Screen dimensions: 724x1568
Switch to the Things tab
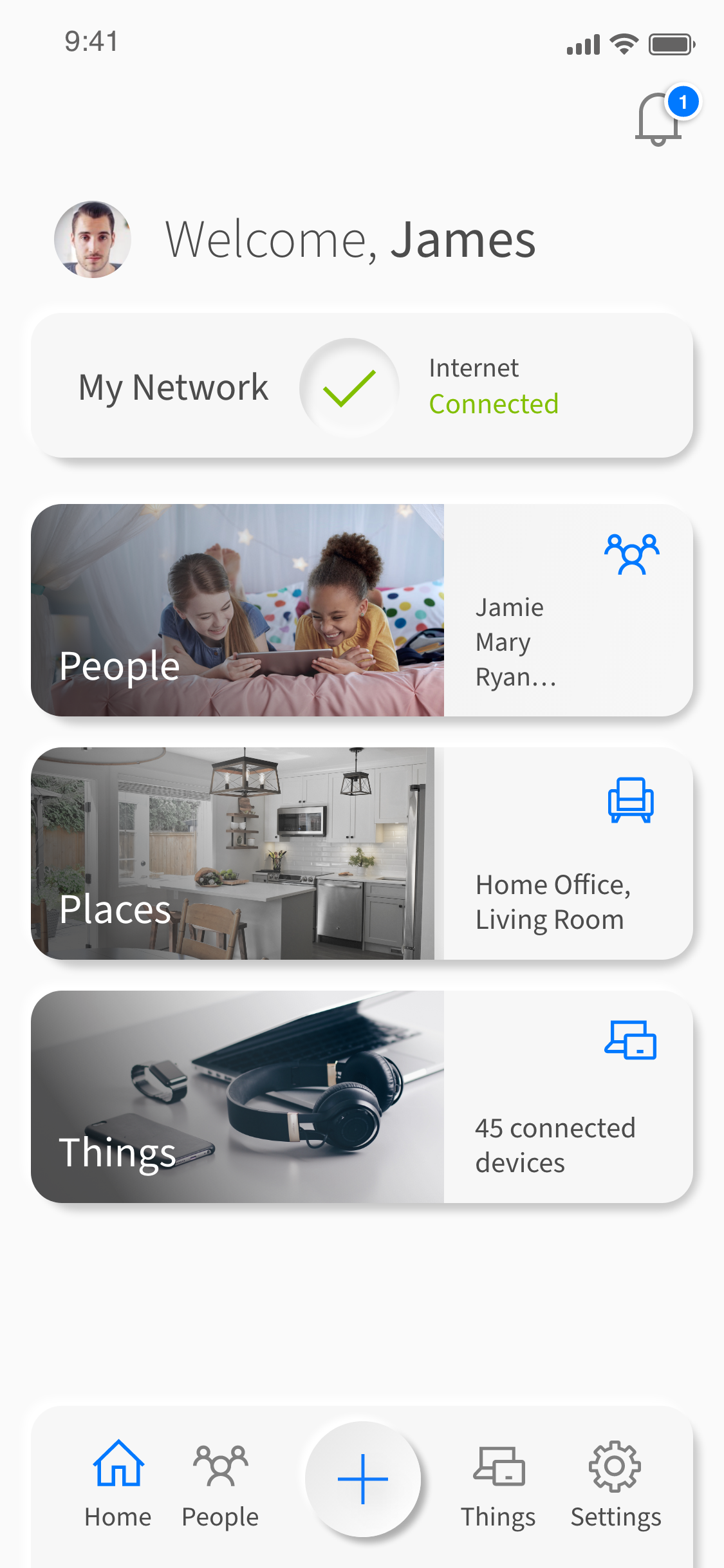tap(498, 1484)
